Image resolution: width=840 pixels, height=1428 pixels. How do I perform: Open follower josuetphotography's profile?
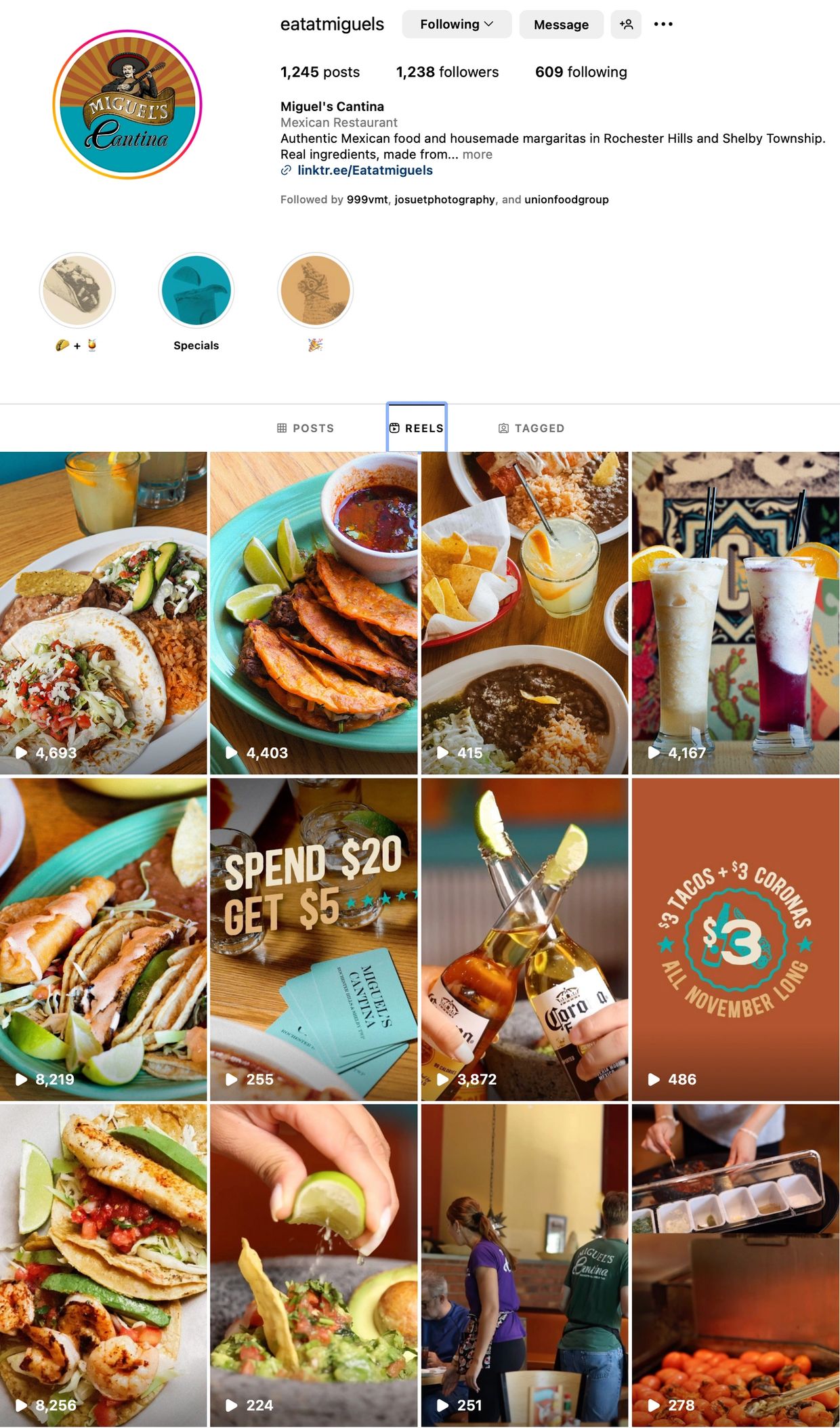[444, 200]
